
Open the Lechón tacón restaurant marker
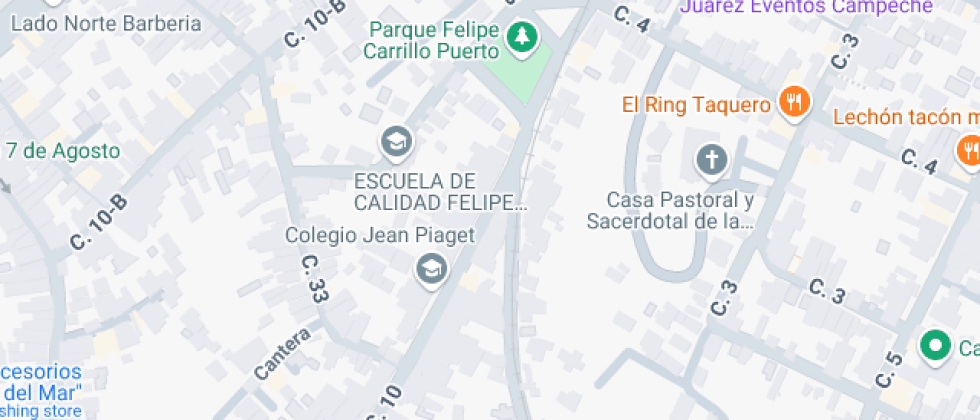[x=968, y=150]
